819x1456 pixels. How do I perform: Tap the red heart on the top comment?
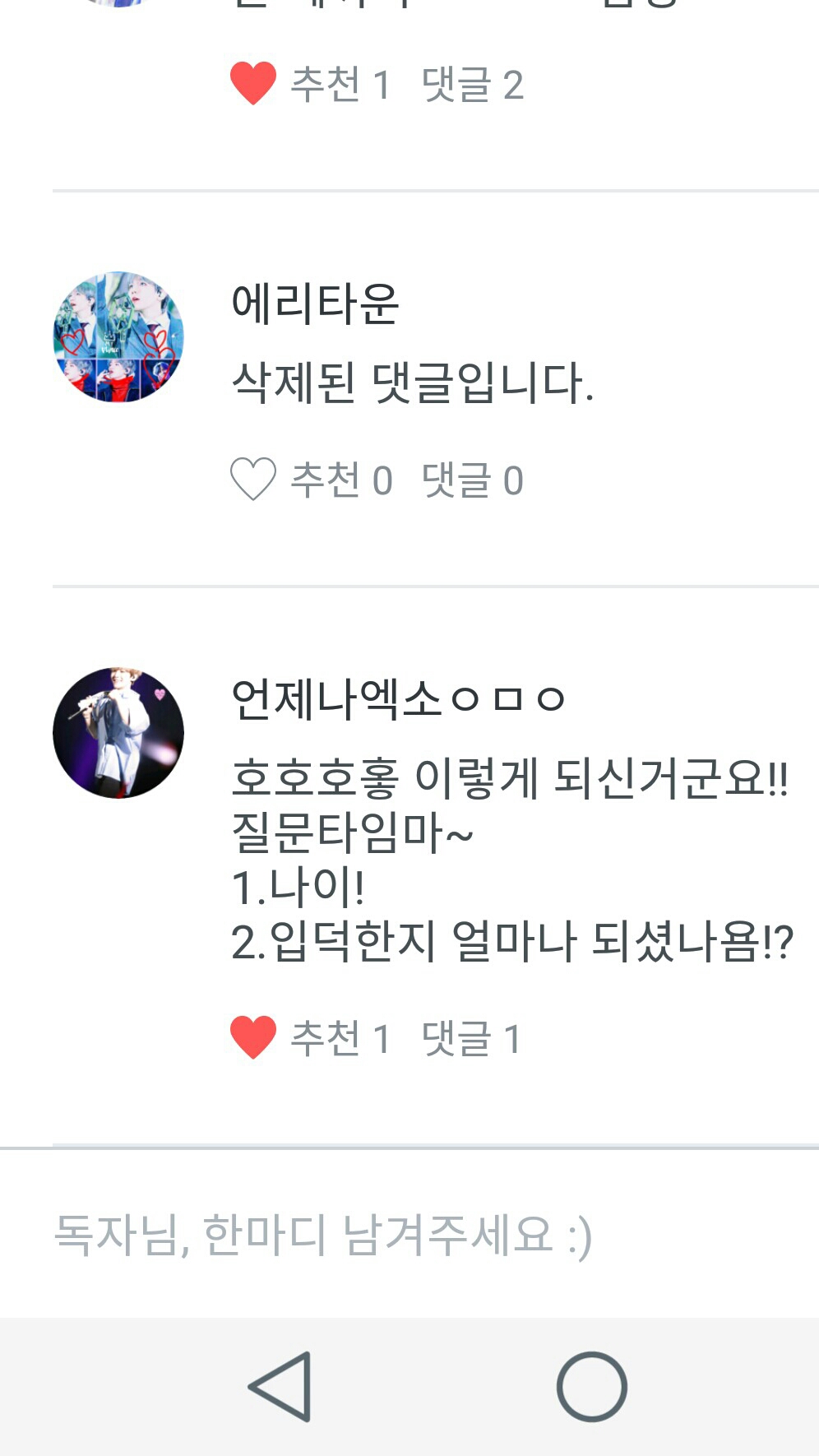click(x=253, y=84)
